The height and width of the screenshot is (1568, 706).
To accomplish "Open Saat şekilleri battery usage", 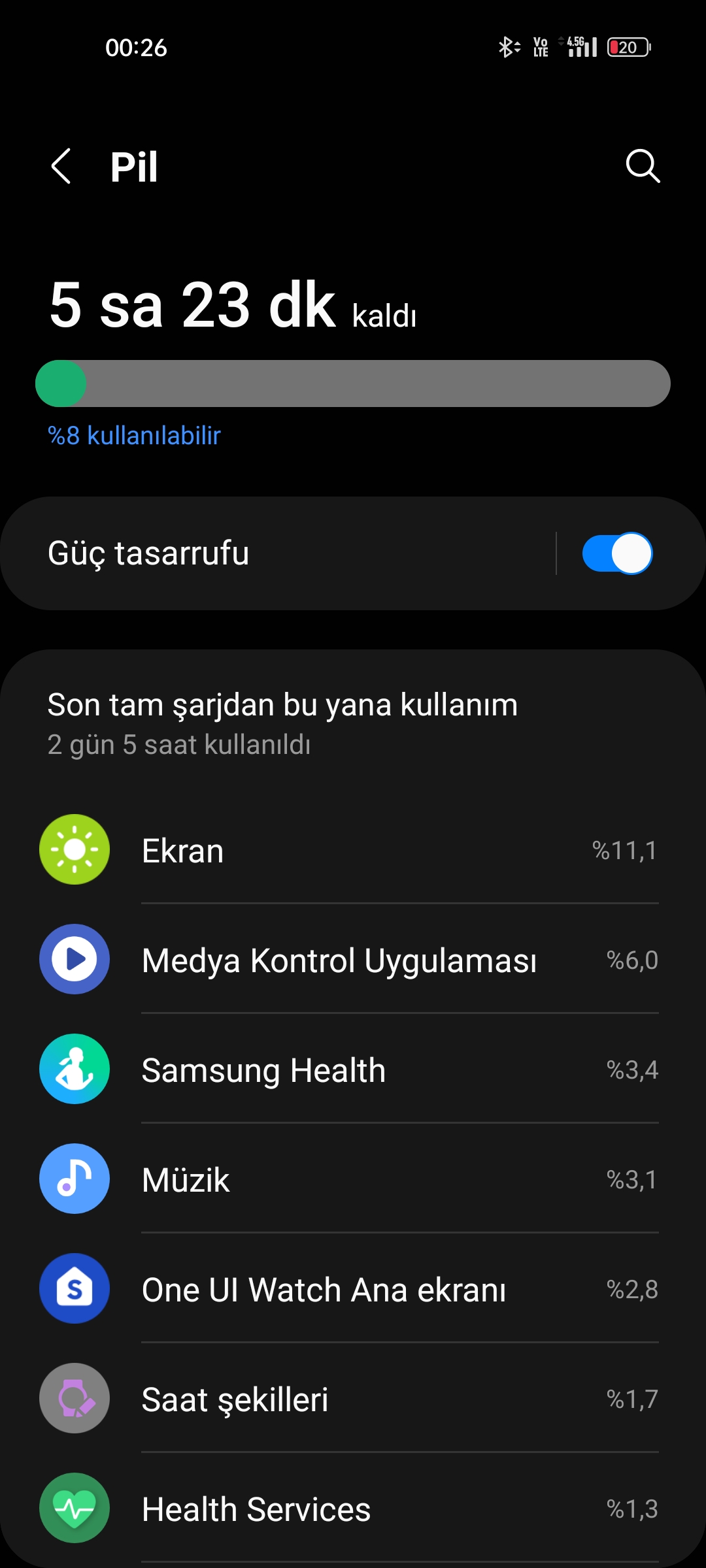I will pyautogui.click(x=353, y=1399).
